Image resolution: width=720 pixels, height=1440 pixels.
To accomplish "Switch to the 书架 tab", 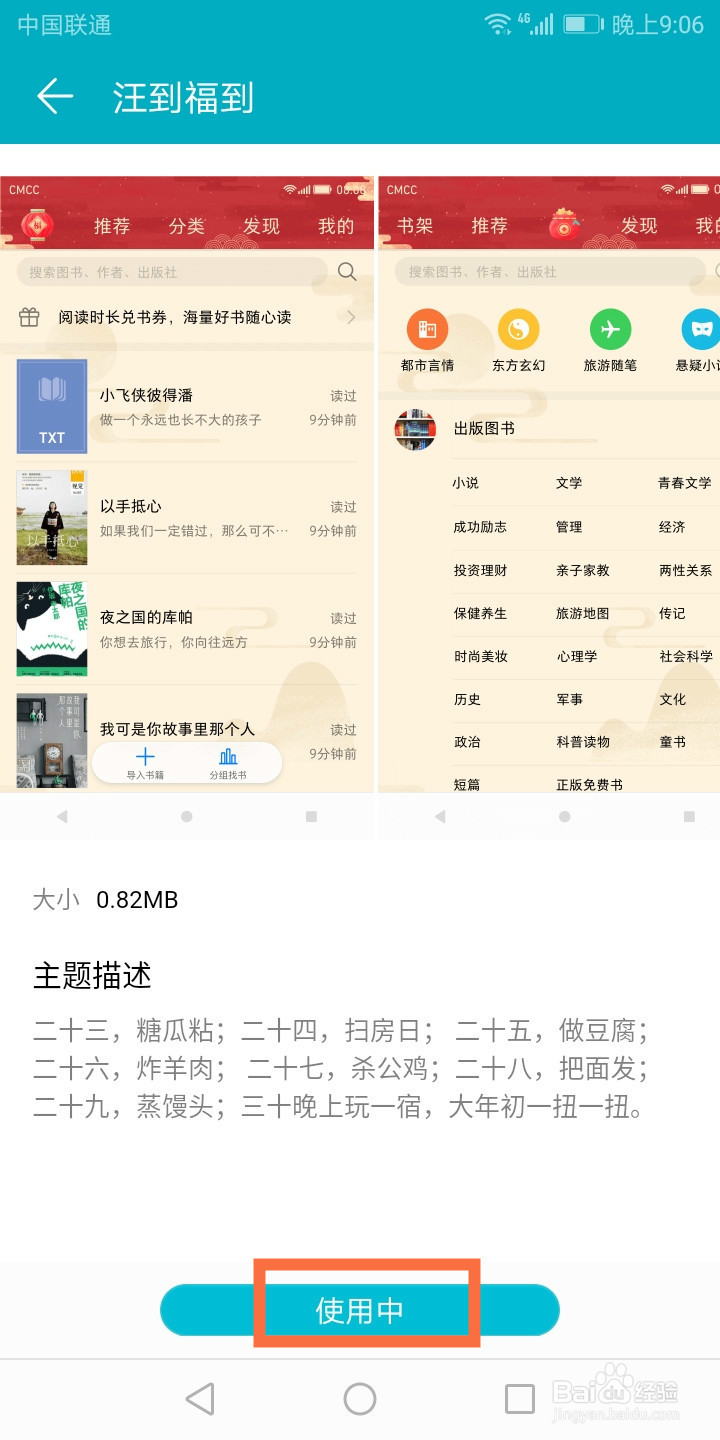I will [415, 226].
